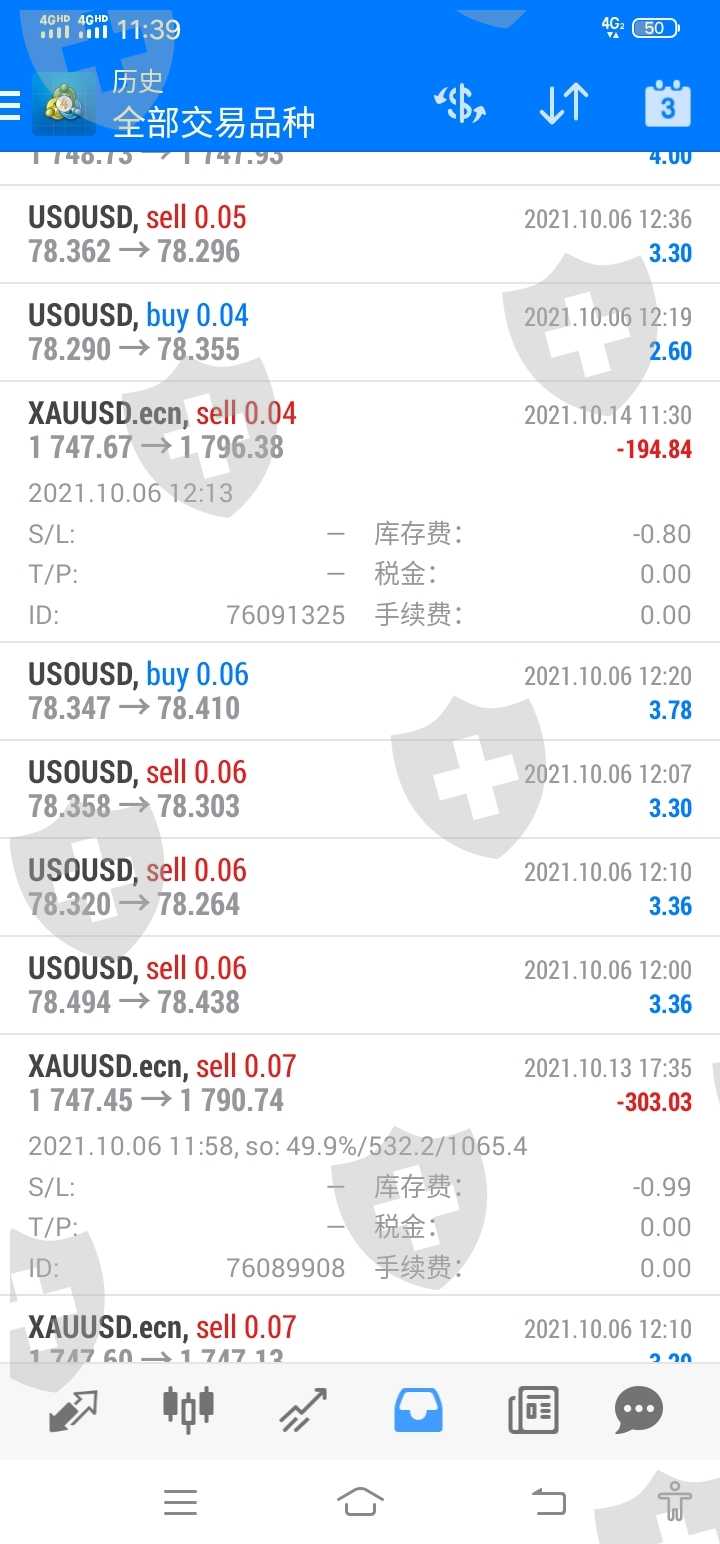Select the History tab
The image size is (720, 1544).
(418, 1410)
